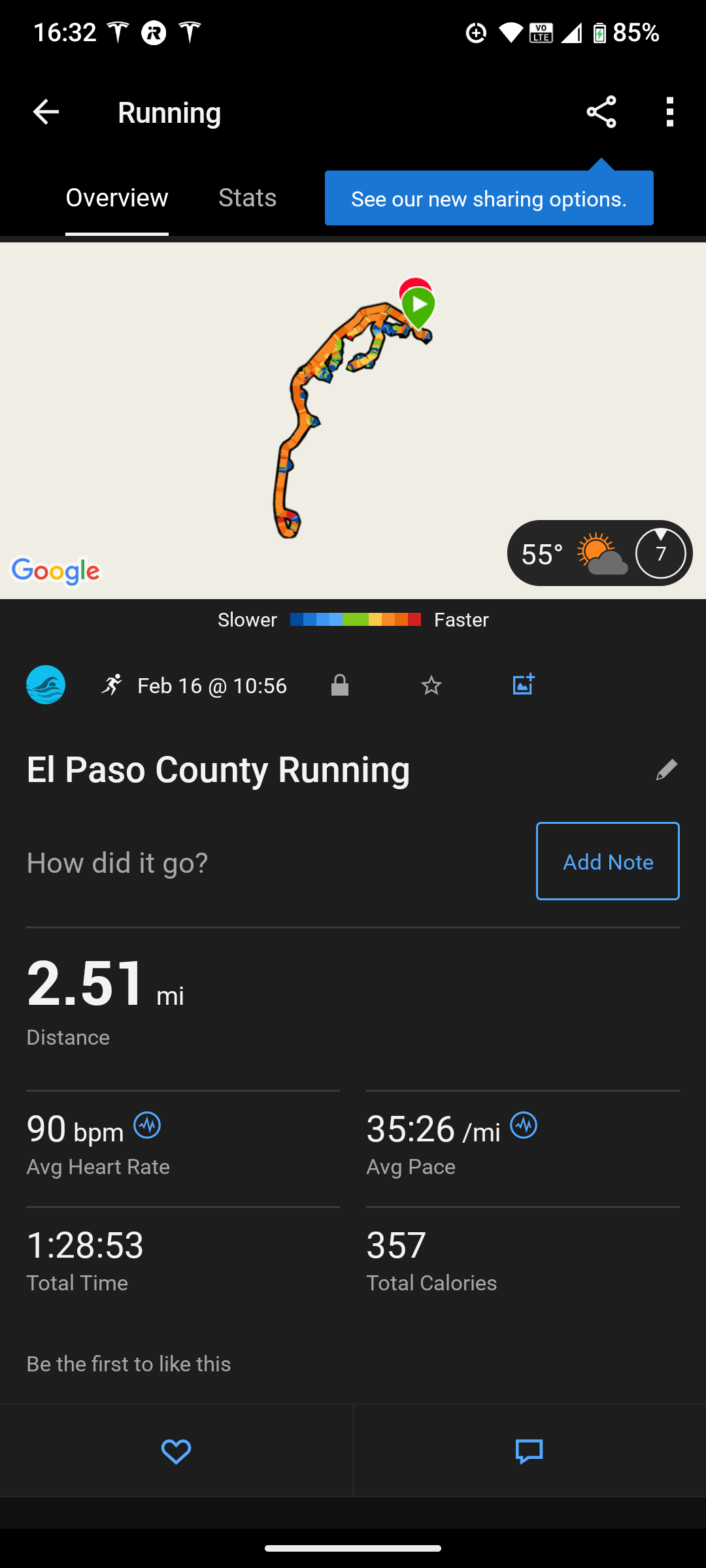Image resolution: width=706 pixels, height=1568 pixels.
Task: Dismiss the new sharing options tooltip
Action: click(489, 199)
